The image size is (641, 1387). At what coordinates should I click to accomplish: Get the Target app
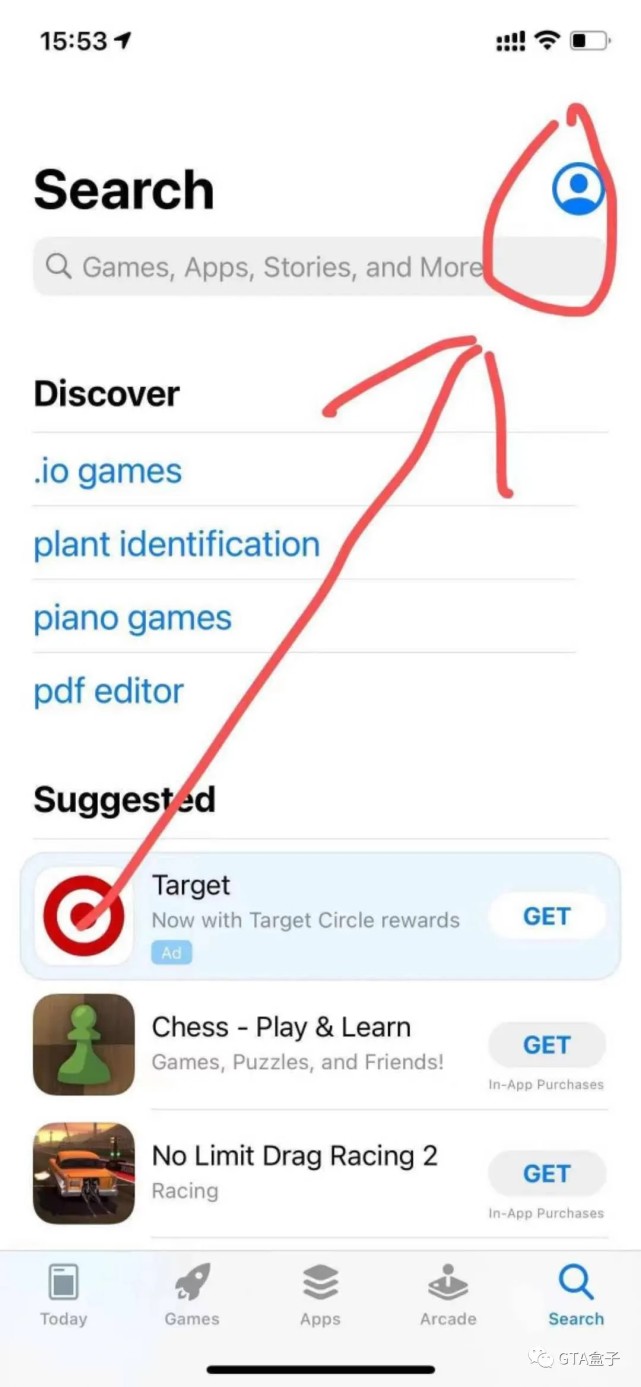(546, 916)
